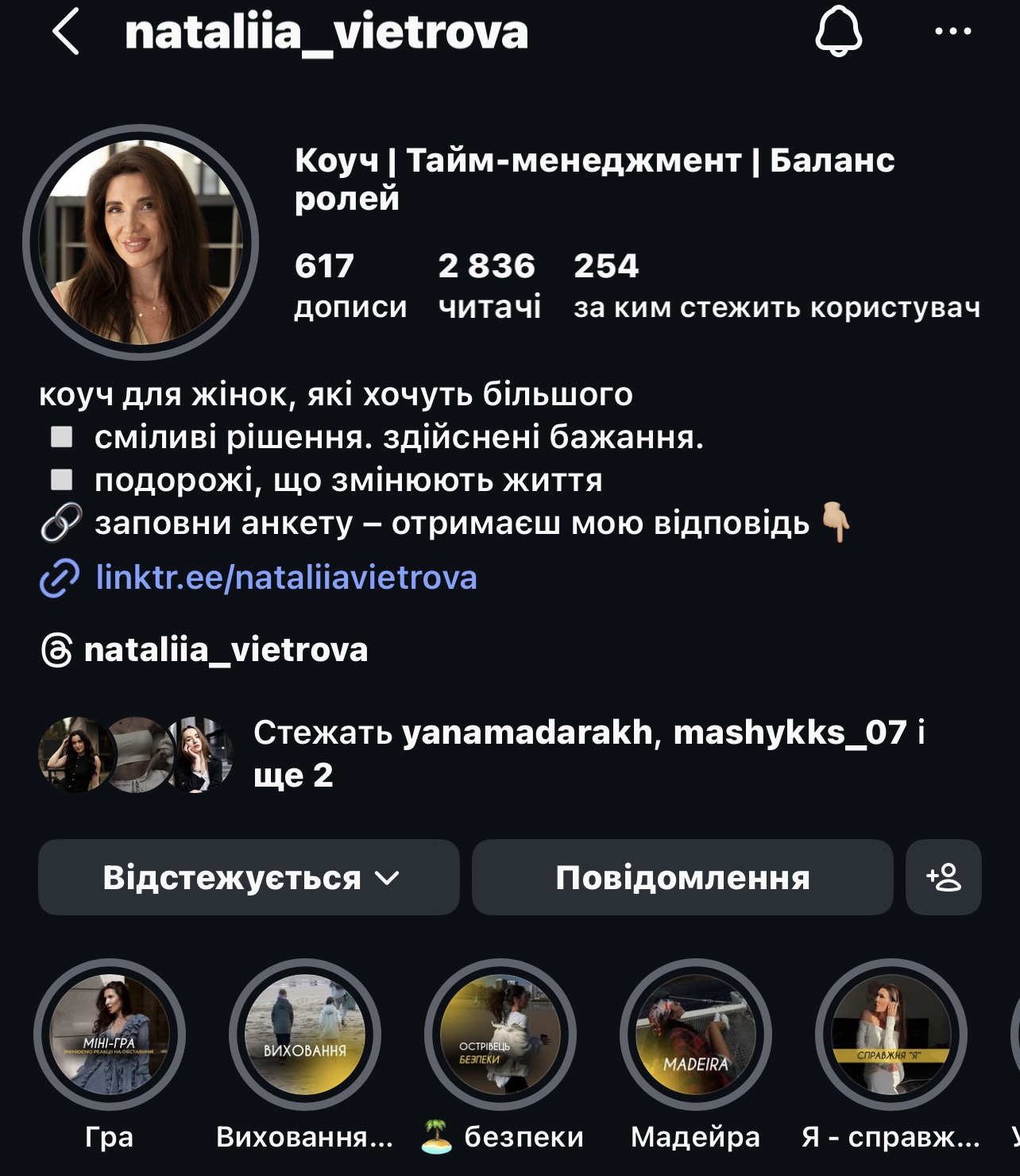The image size is (1020, 1176).
Task: Open the notifications bell settings
Action: tap(839, 33)
